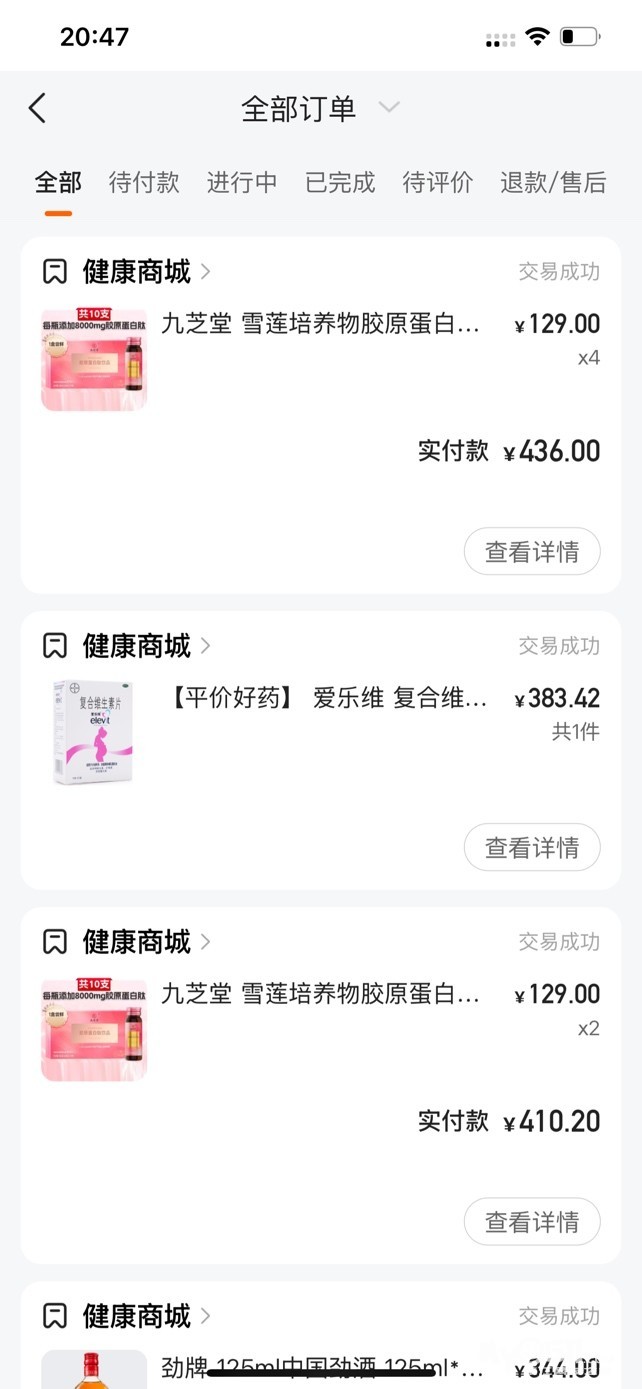Open the 九芝堂 product priced x4
The image size is (642, 1389).
coord(320,325)
